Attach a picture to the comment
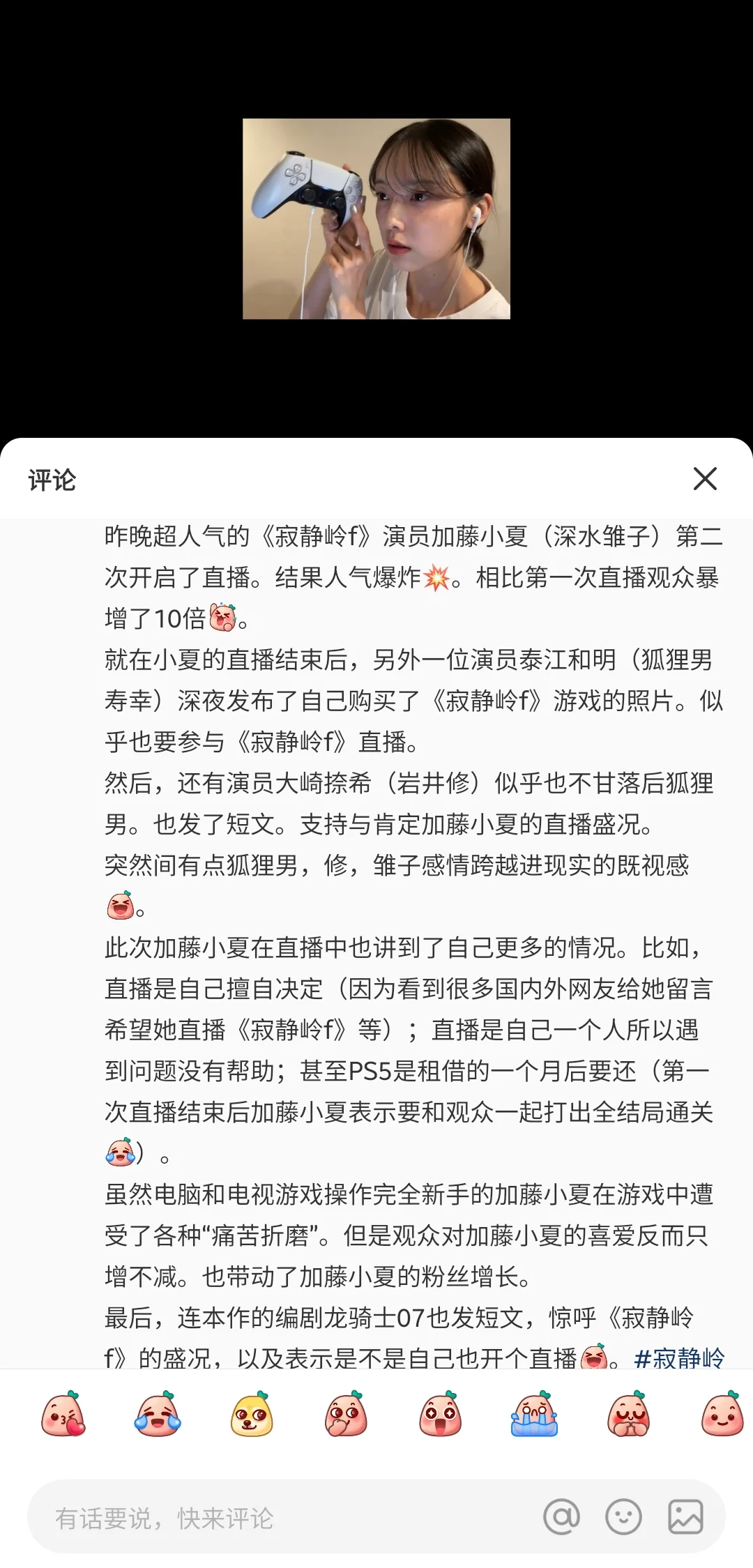Image resolution: width=753 pixels, height=1568 pixels. (x=685, y=1517)
